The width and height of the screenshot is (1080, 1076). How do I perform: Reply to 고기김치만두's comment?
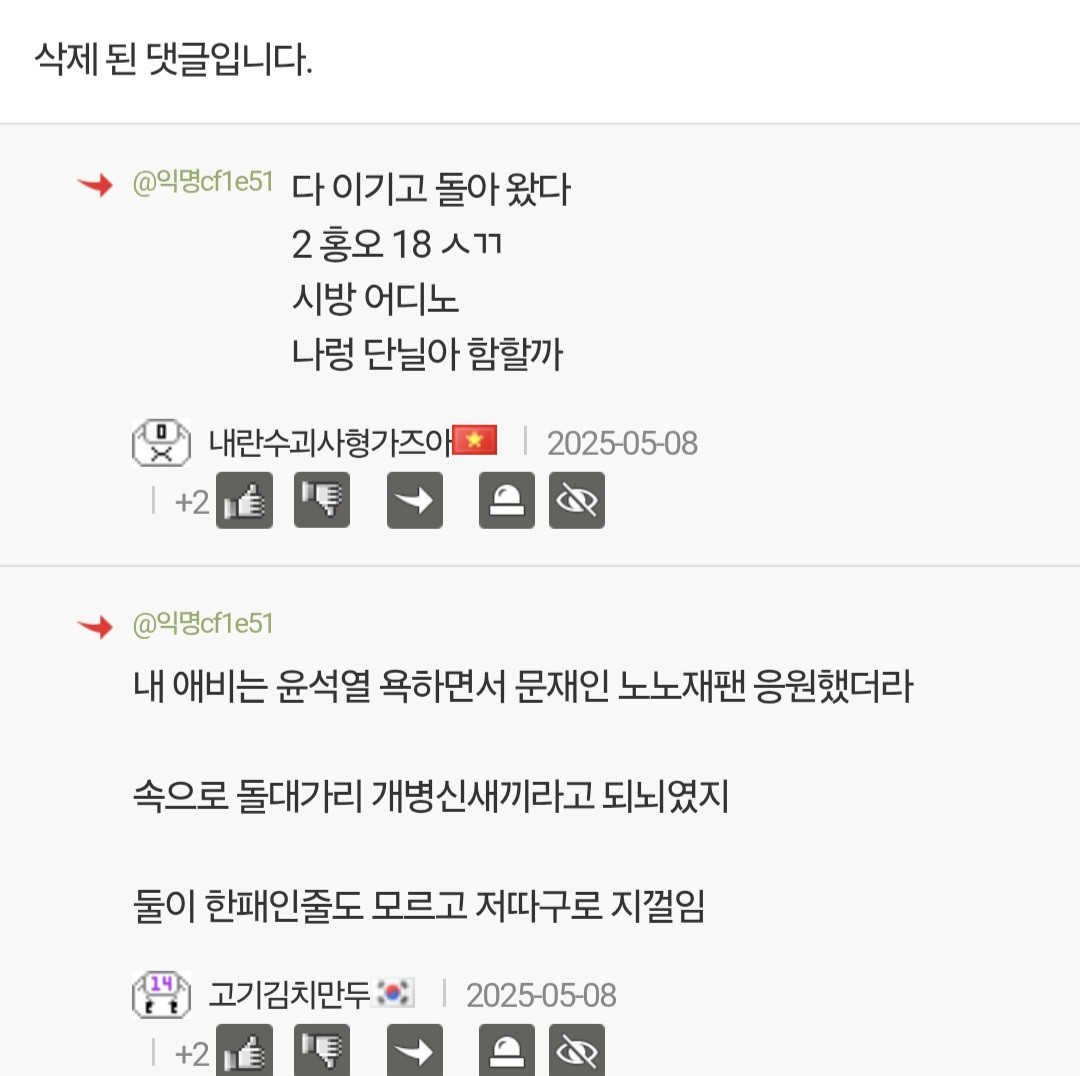point(415,1050)
